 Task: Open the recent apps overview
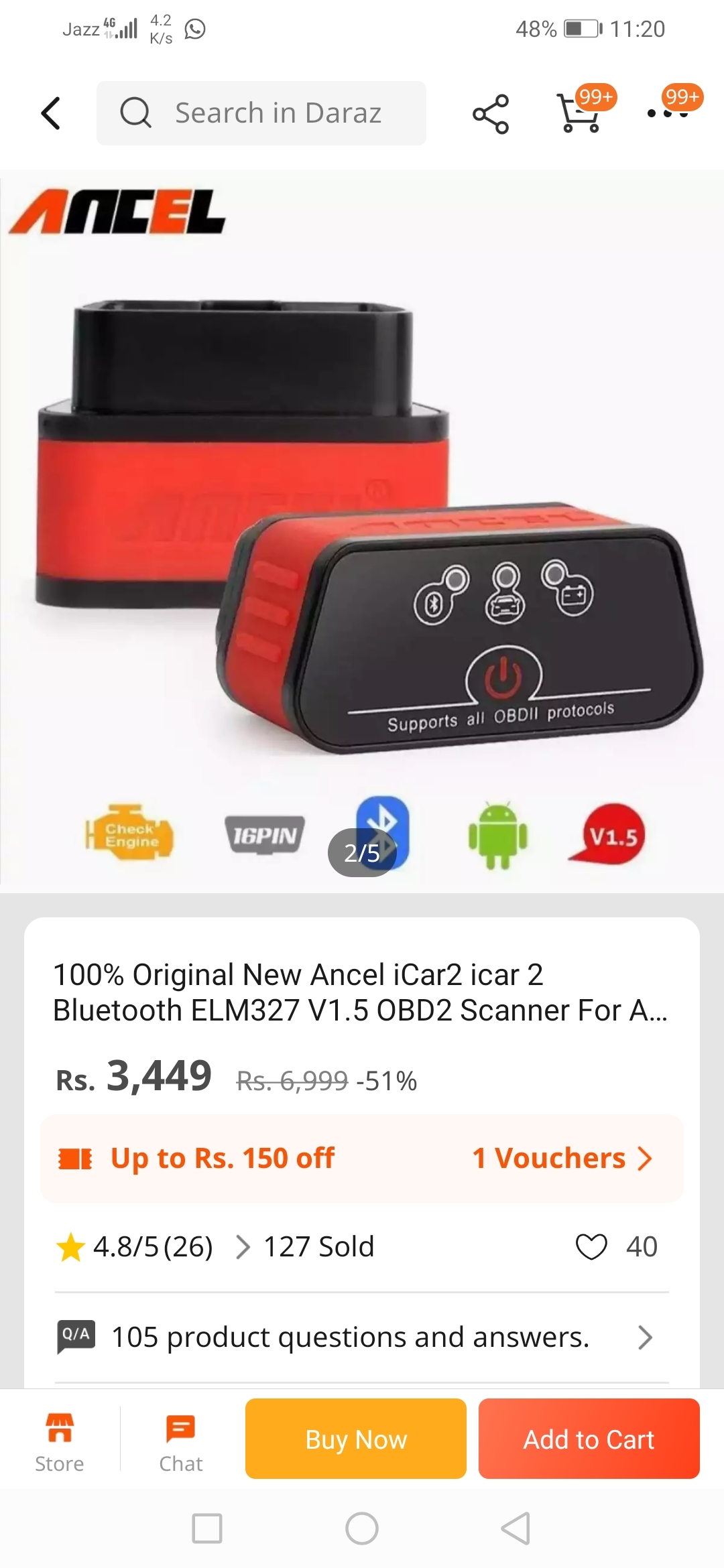[x=207, y=1528]
